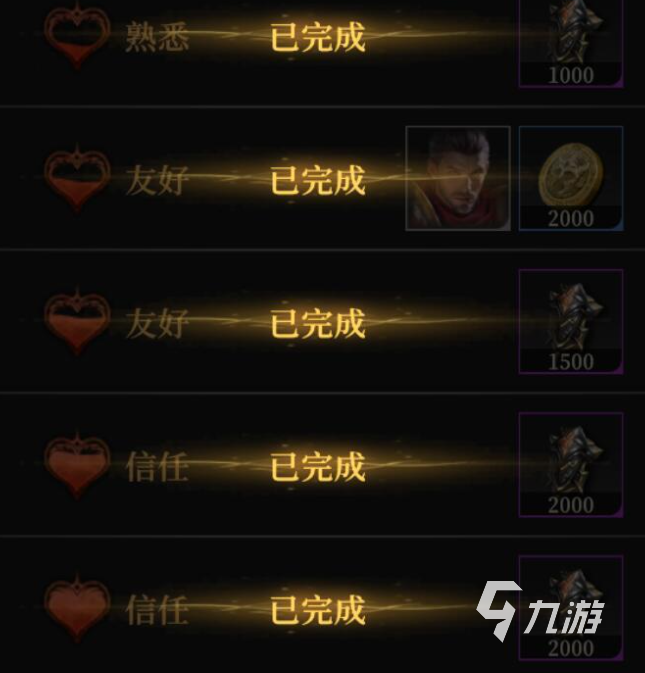Image resolution: width=645 pixels, height=673 pixels.
Task: Inspect the 1500 armor reward item
Action: coord(571,321)
